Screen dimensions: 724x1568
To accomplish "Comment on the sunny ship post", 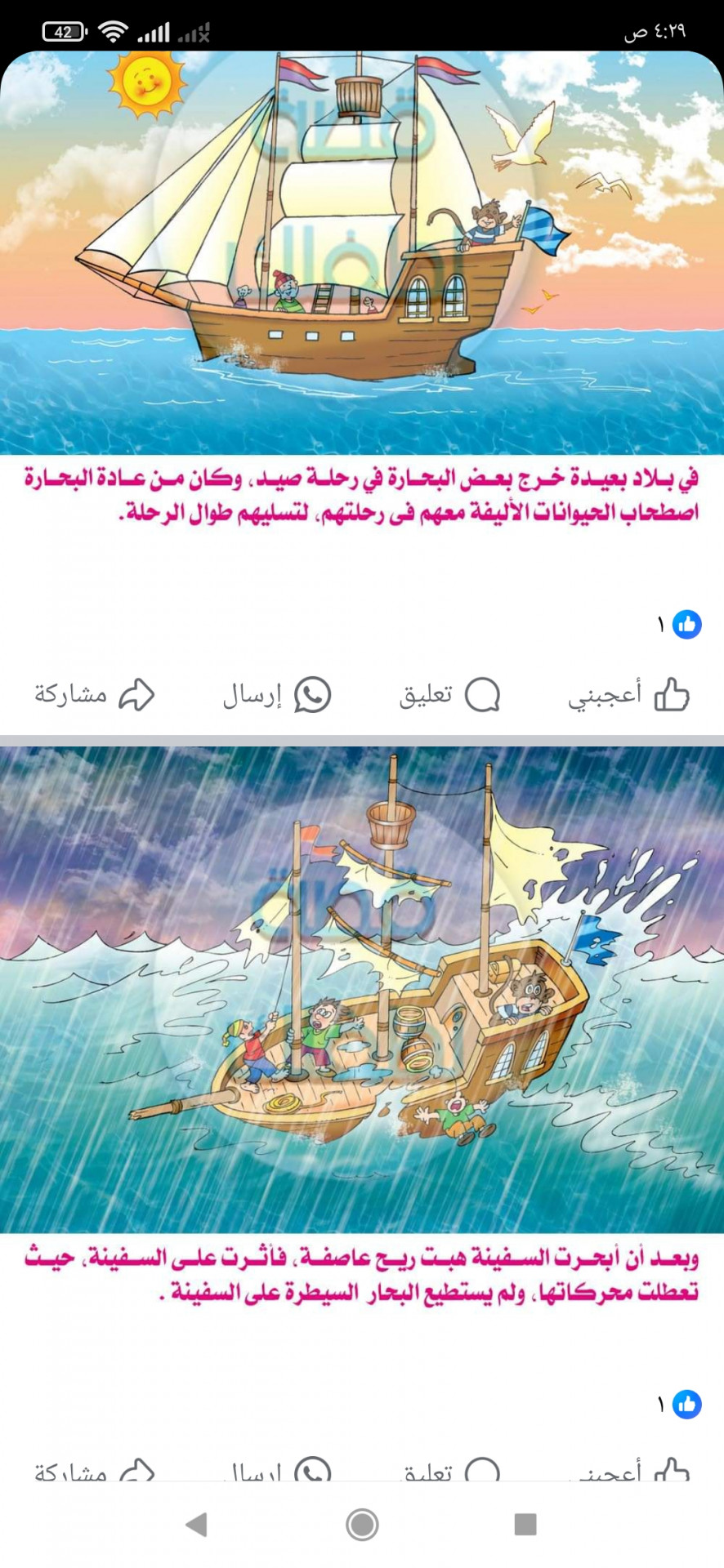I will (x=449, y=695).
